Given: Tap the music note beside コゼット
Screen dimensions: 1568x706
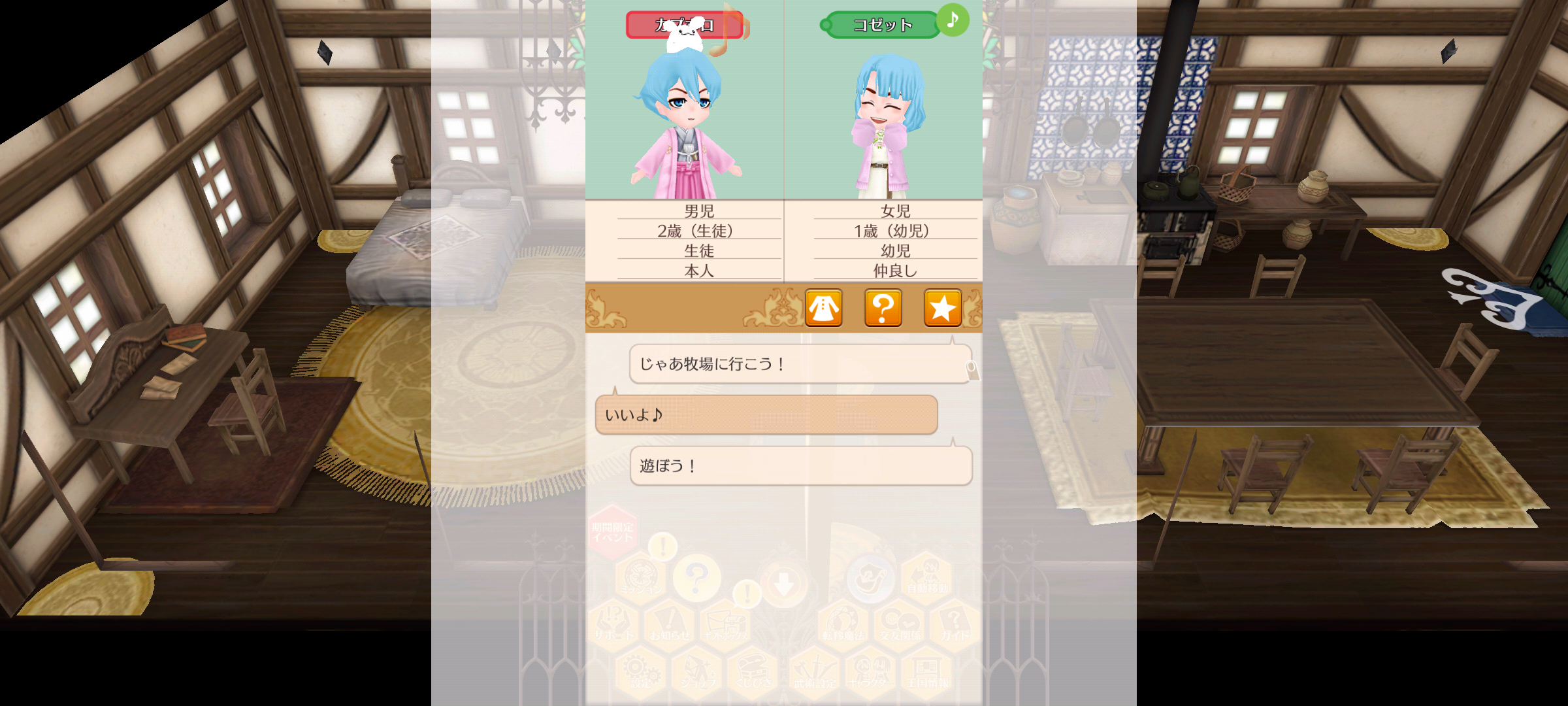Looking at the screenshot, I should click(952, 20).
